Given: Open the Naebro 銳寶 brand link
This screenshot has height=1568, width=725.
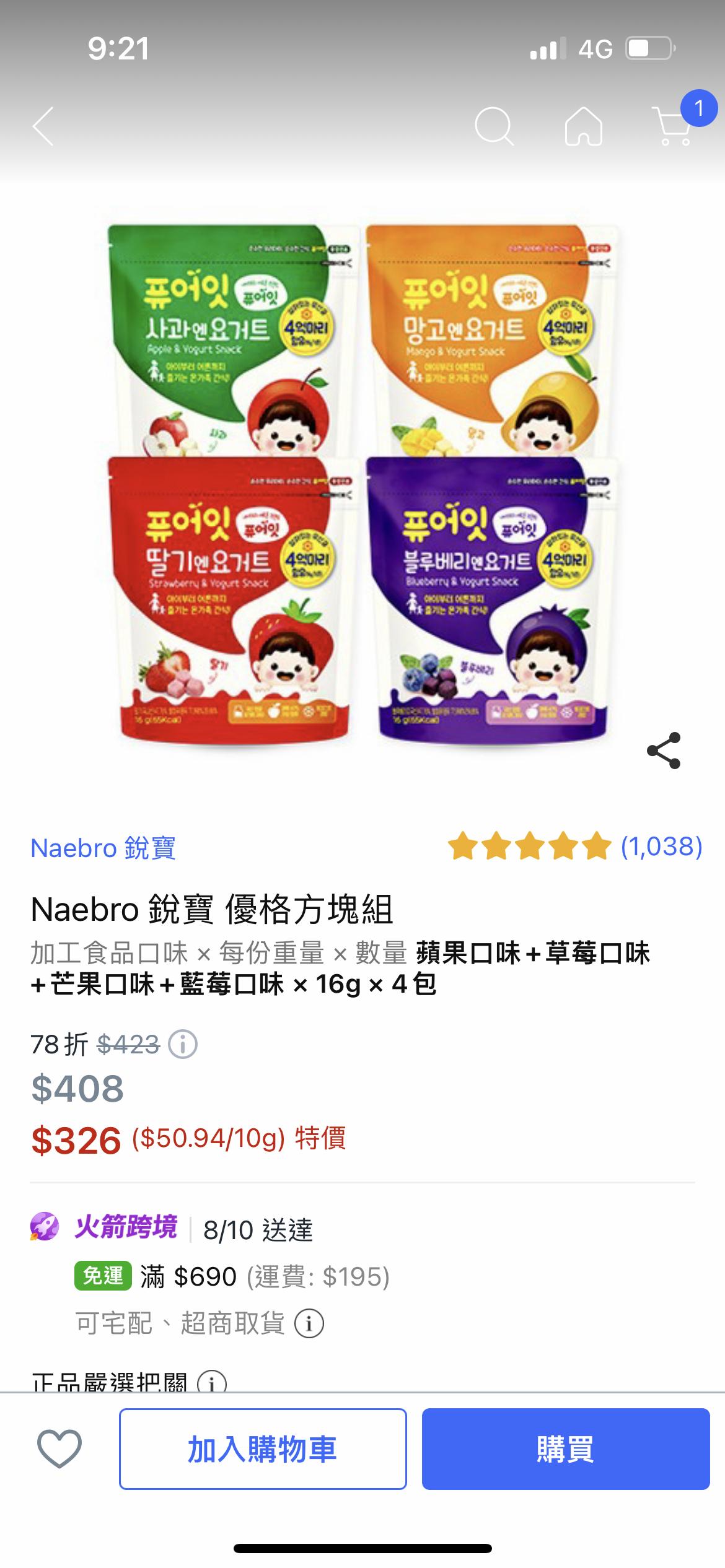Looking at the screenshot, I should click(103, 848).
